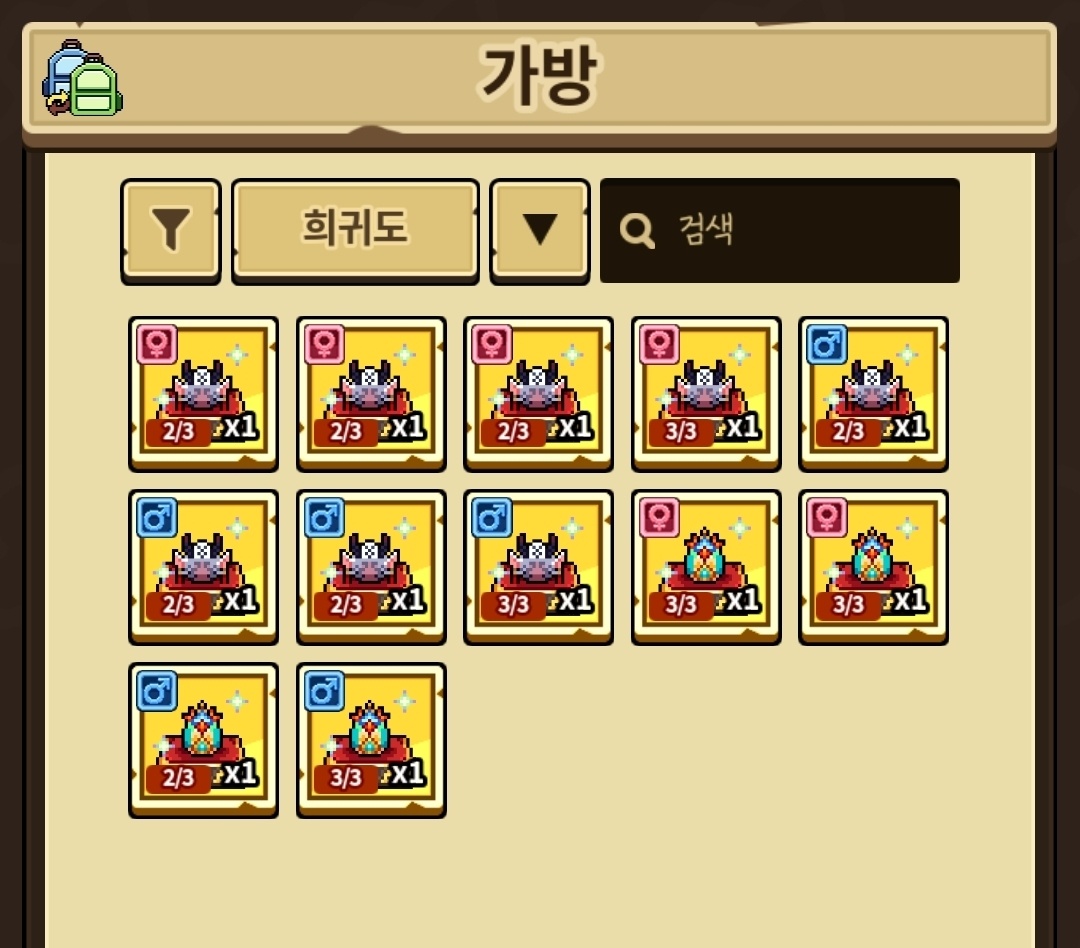1080x948 pixels.
Task: Switch bags with the backpack icon
Action: coord(82,78)
